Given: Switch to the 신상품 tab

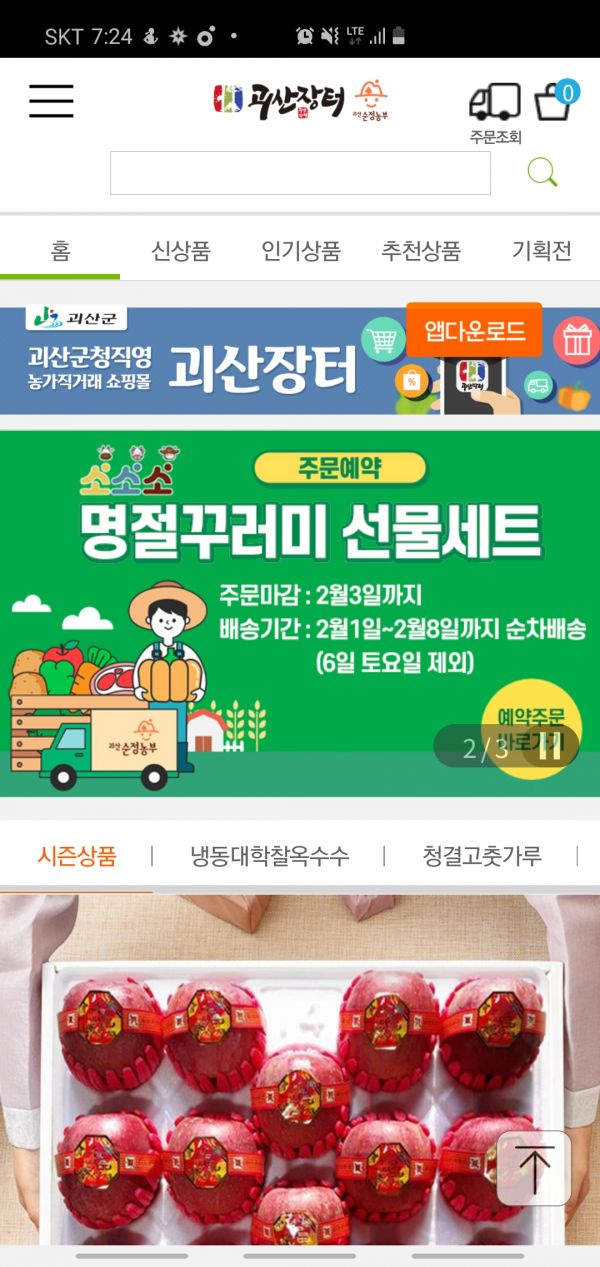Looking at the screenshot, I should (181, 251).
